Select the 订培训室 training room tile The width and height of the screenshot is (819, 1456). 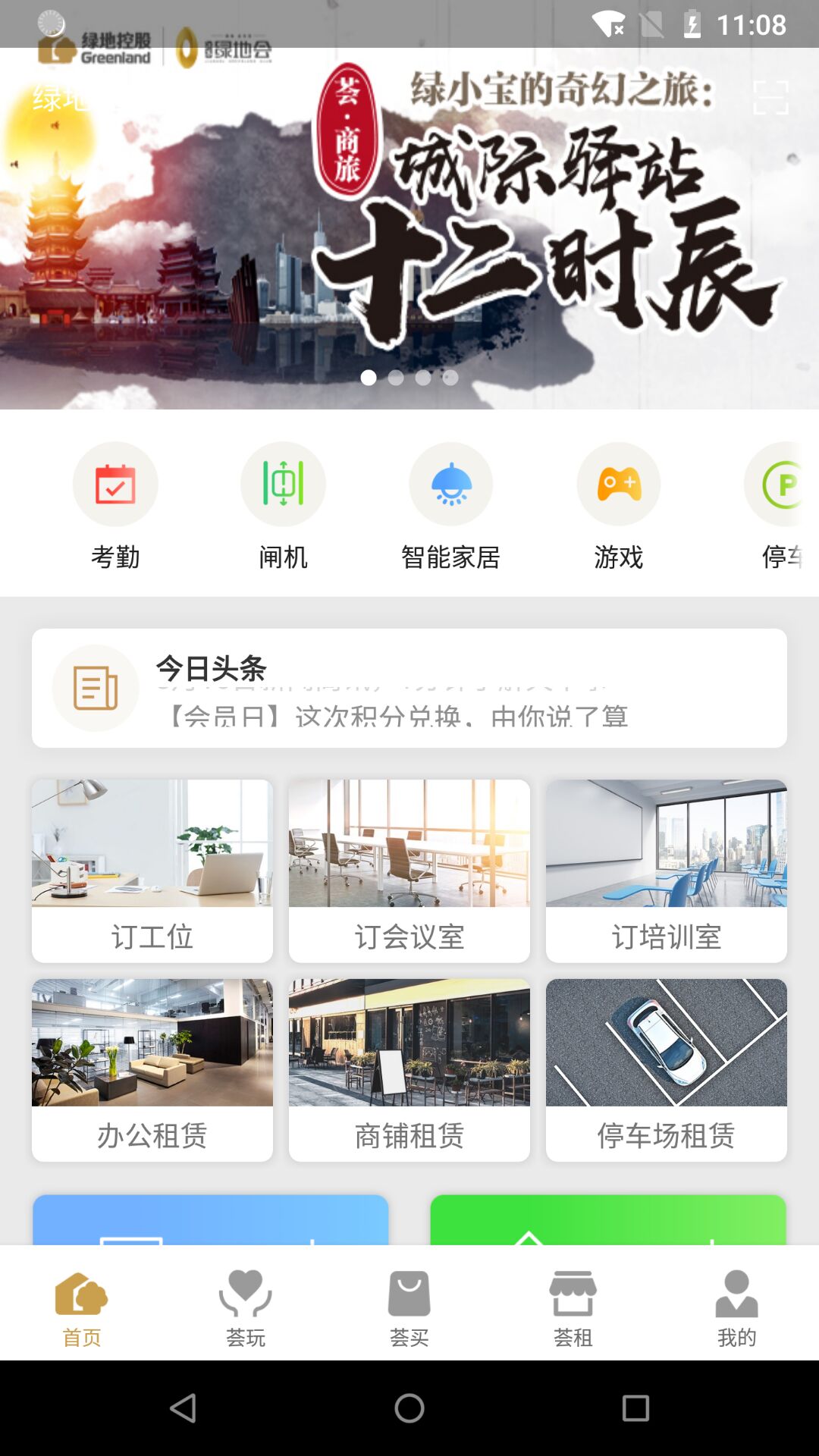667,871
